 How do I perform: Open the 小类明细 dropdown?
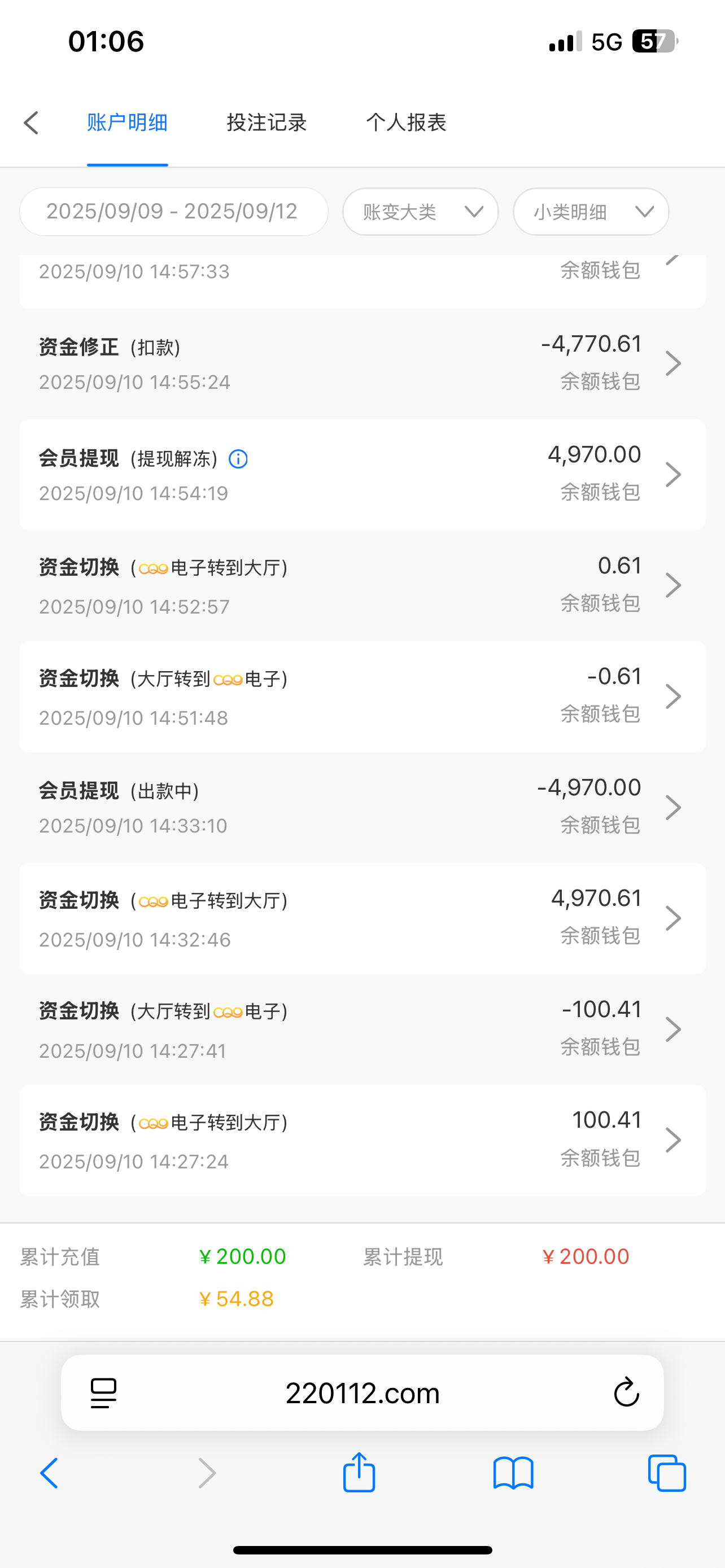pyautogui.click(x=590, y=211)
